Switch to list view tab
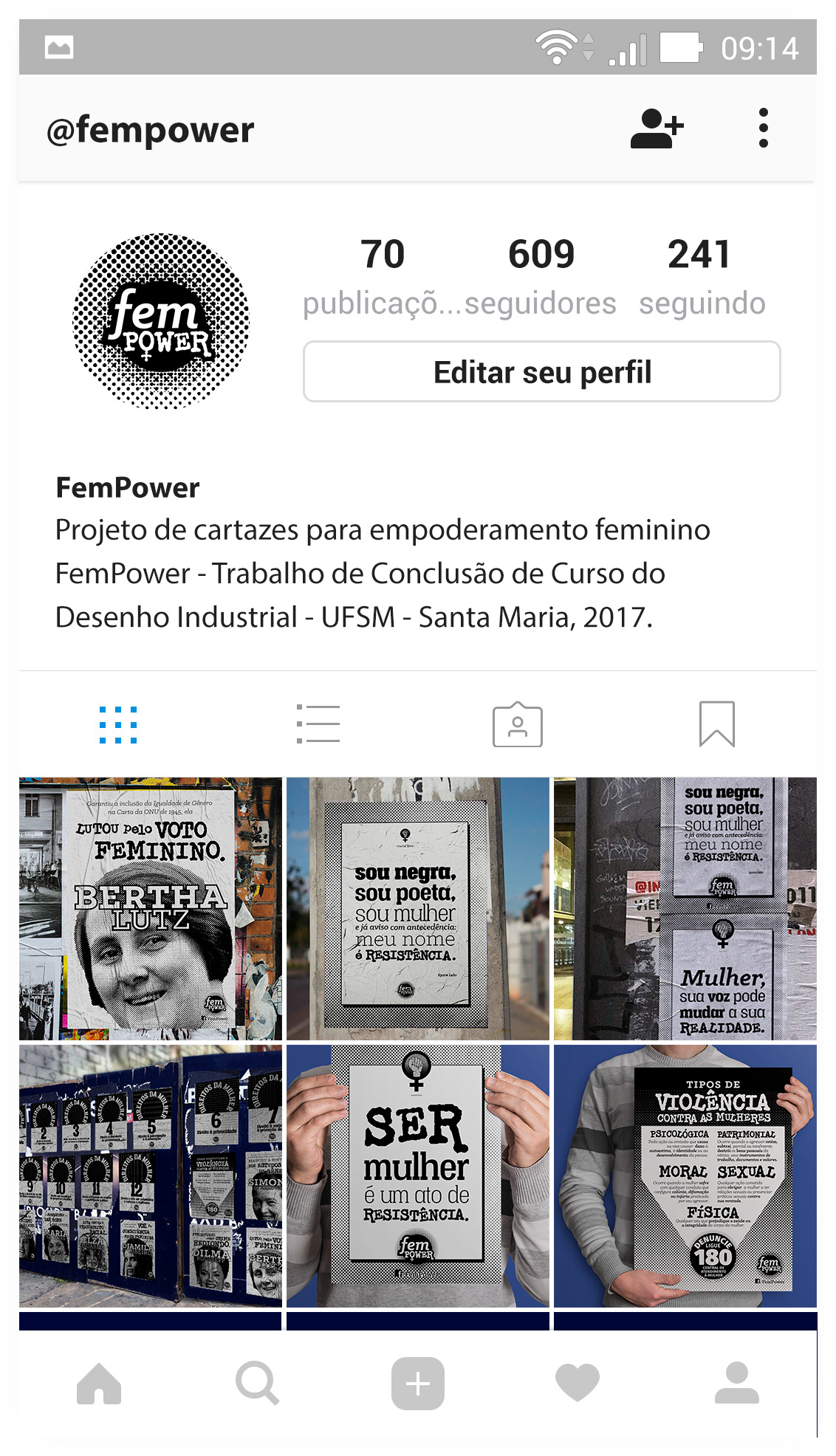 coord(318,724)
